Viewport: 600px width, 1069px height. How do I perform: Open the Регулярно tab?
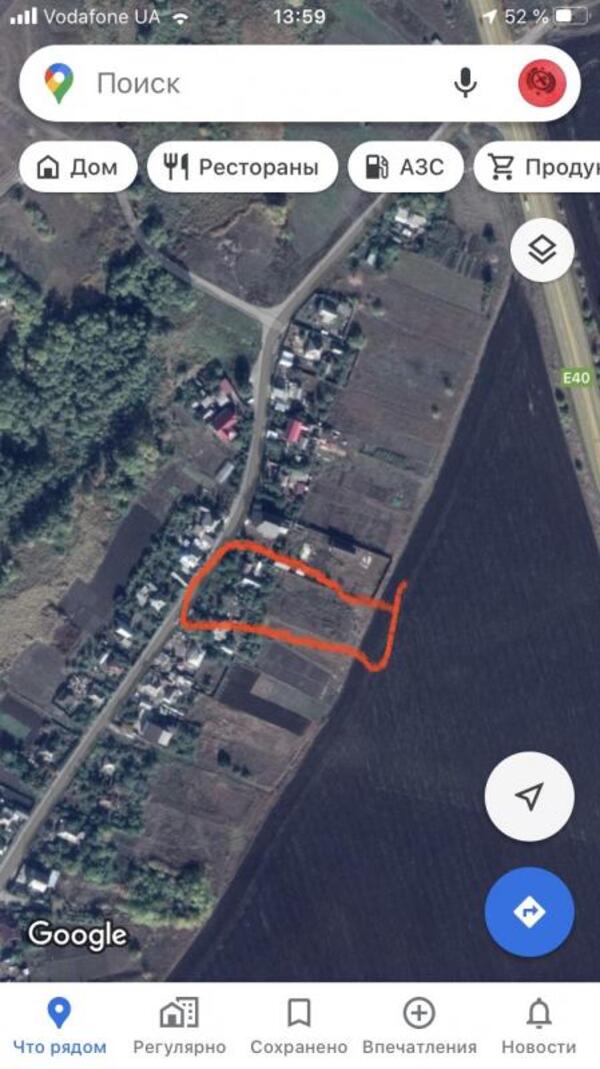click(179, 1026)
